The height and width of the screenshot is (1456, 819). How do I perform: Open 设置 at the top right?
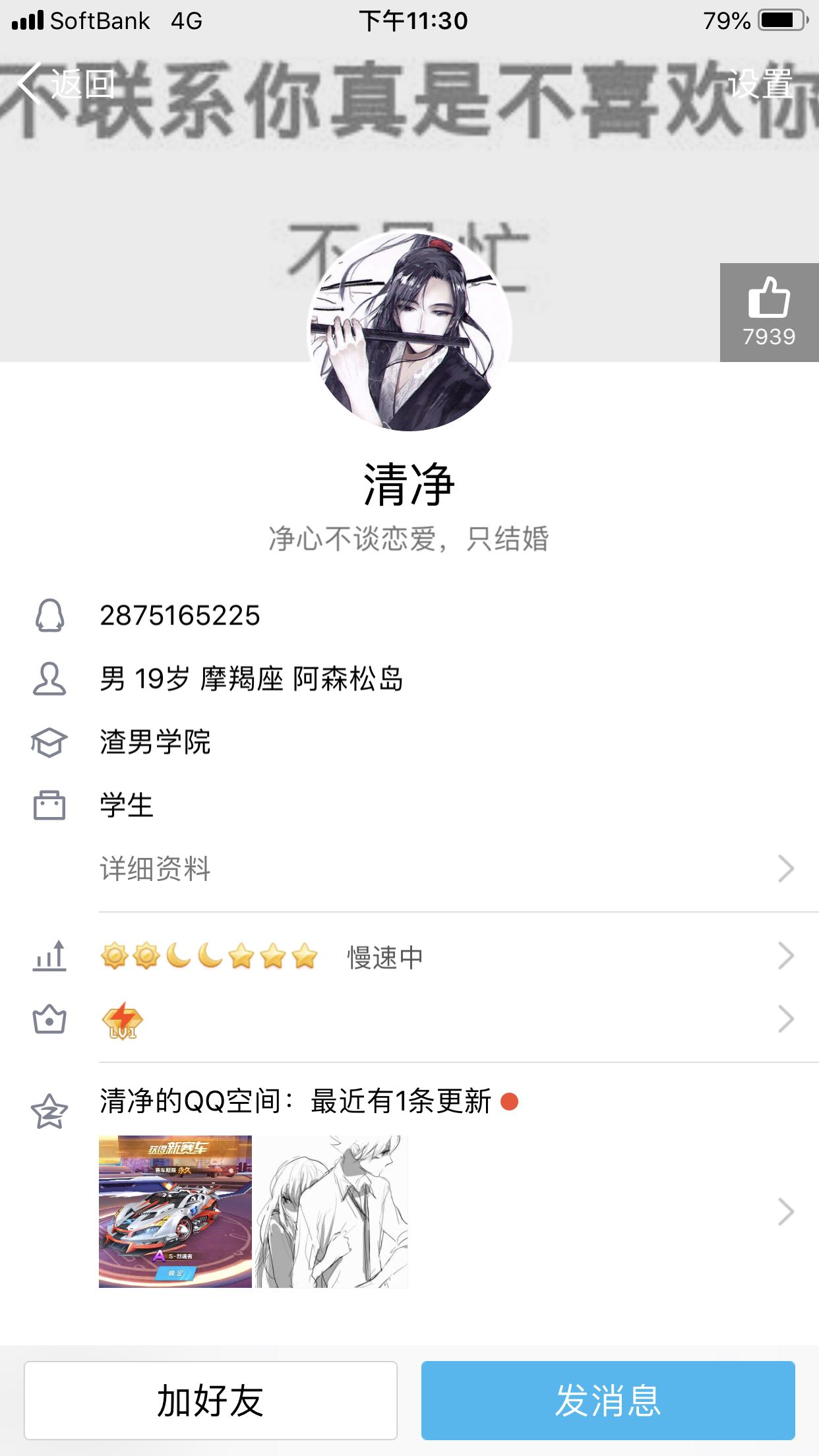coord(760,84)
